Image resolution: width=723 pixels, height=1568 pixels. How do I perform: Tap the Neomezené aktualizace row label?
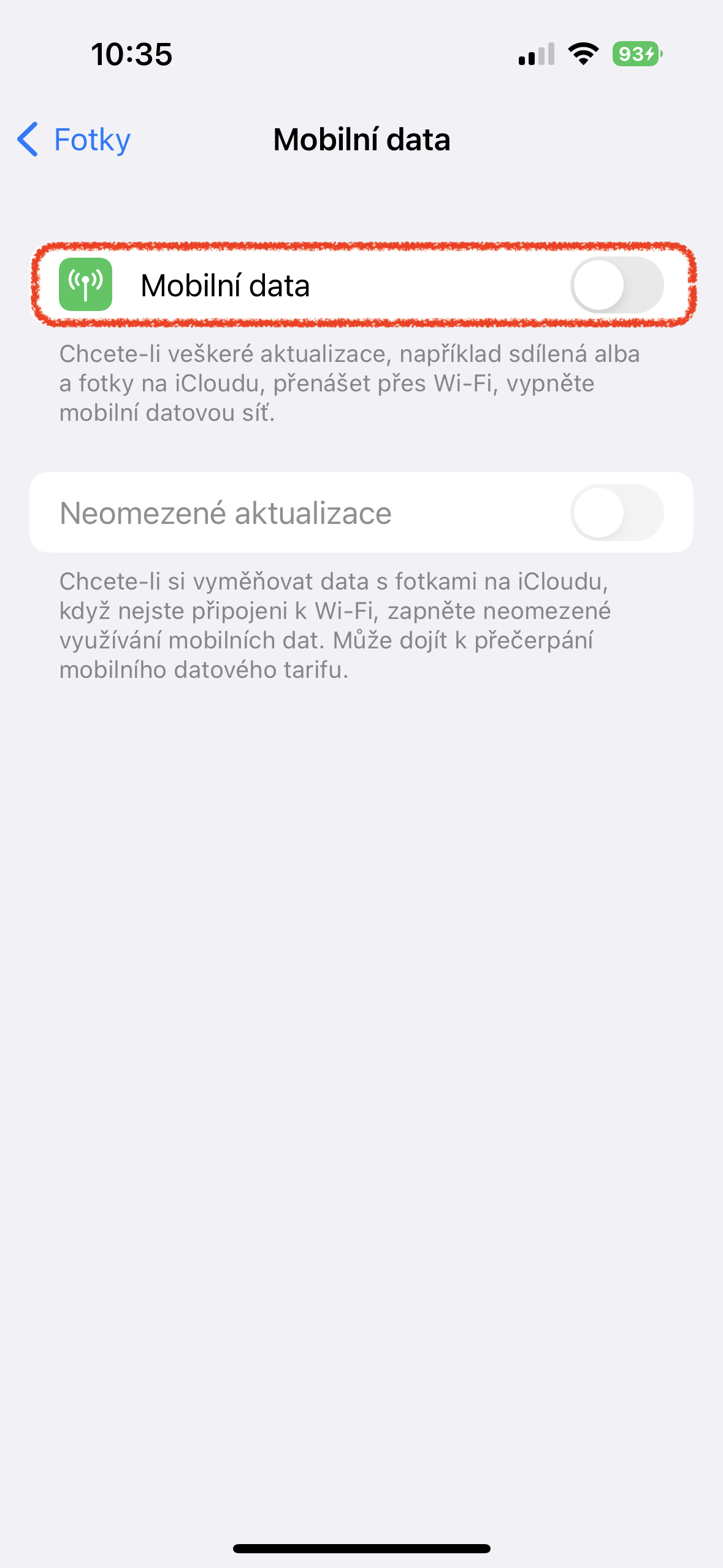(226, 512)
